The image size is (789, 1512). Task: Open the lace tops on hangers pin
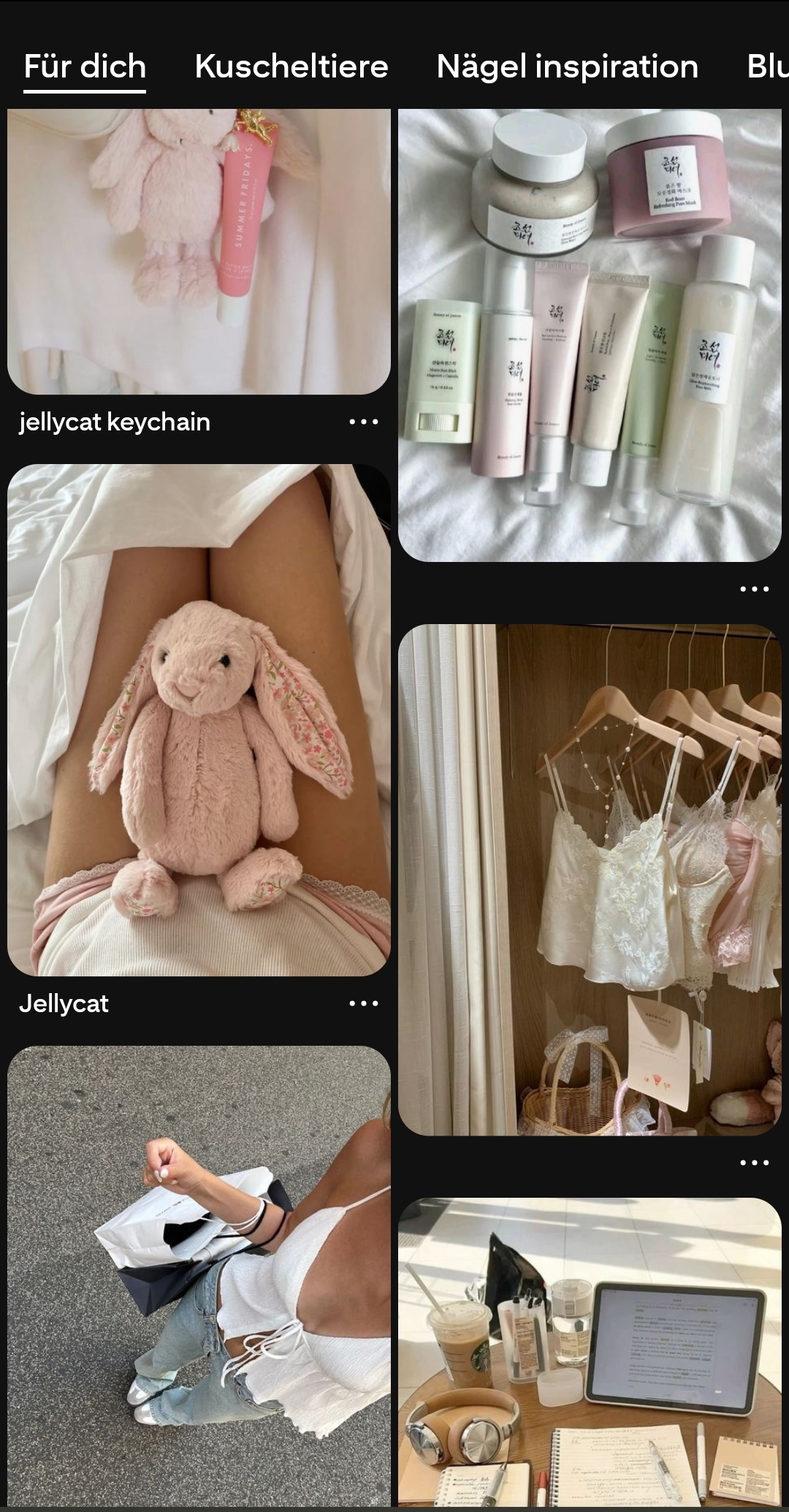pos(590,879)
